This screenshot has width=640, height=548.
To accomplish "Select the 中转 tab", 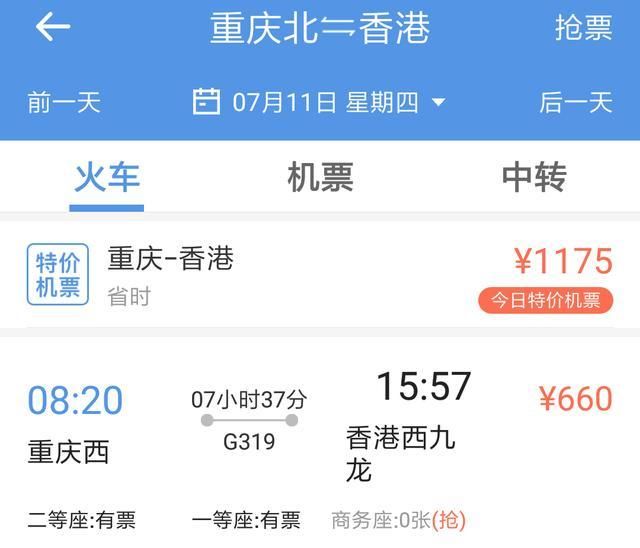I will [534, 178].
